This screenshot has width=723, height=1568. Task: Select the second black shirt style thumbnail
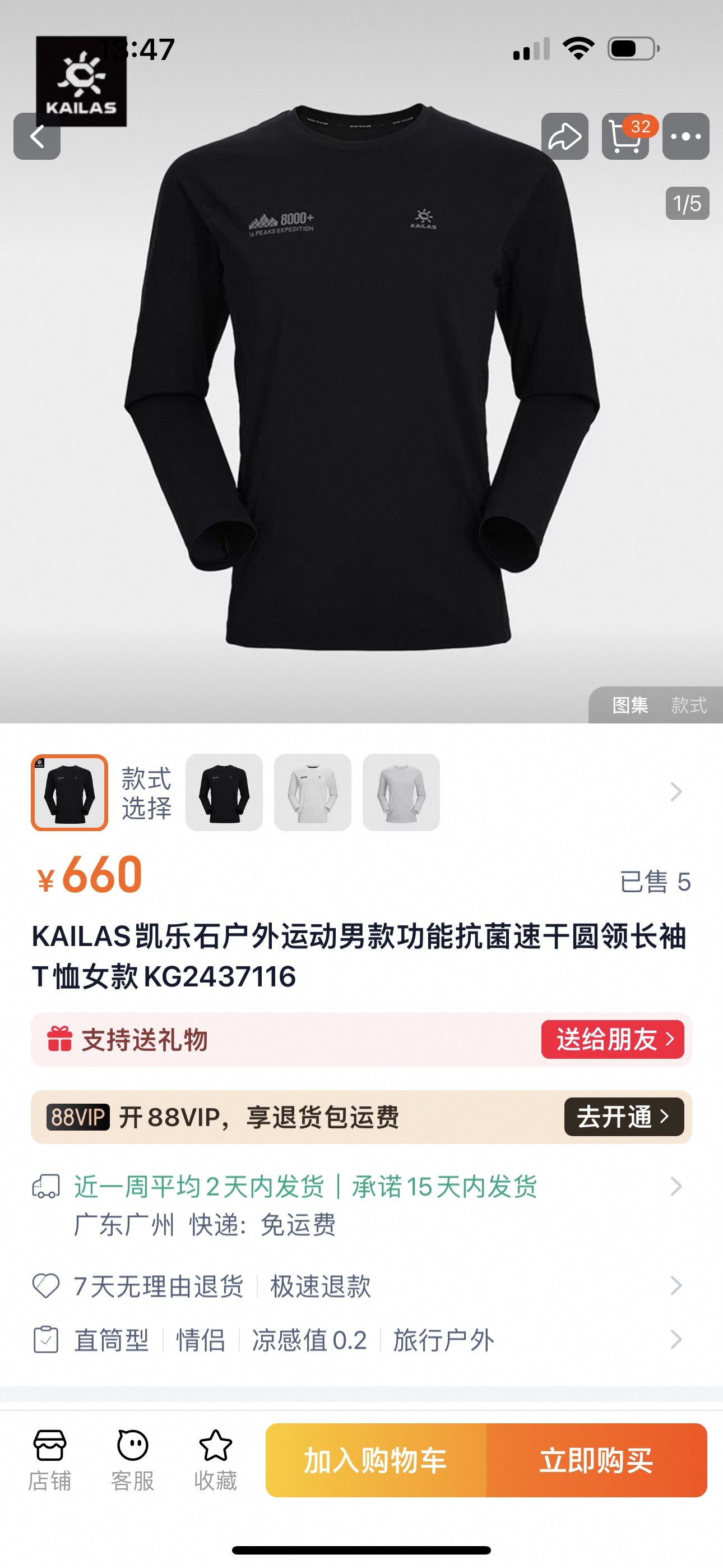click(x=224, y=792)
